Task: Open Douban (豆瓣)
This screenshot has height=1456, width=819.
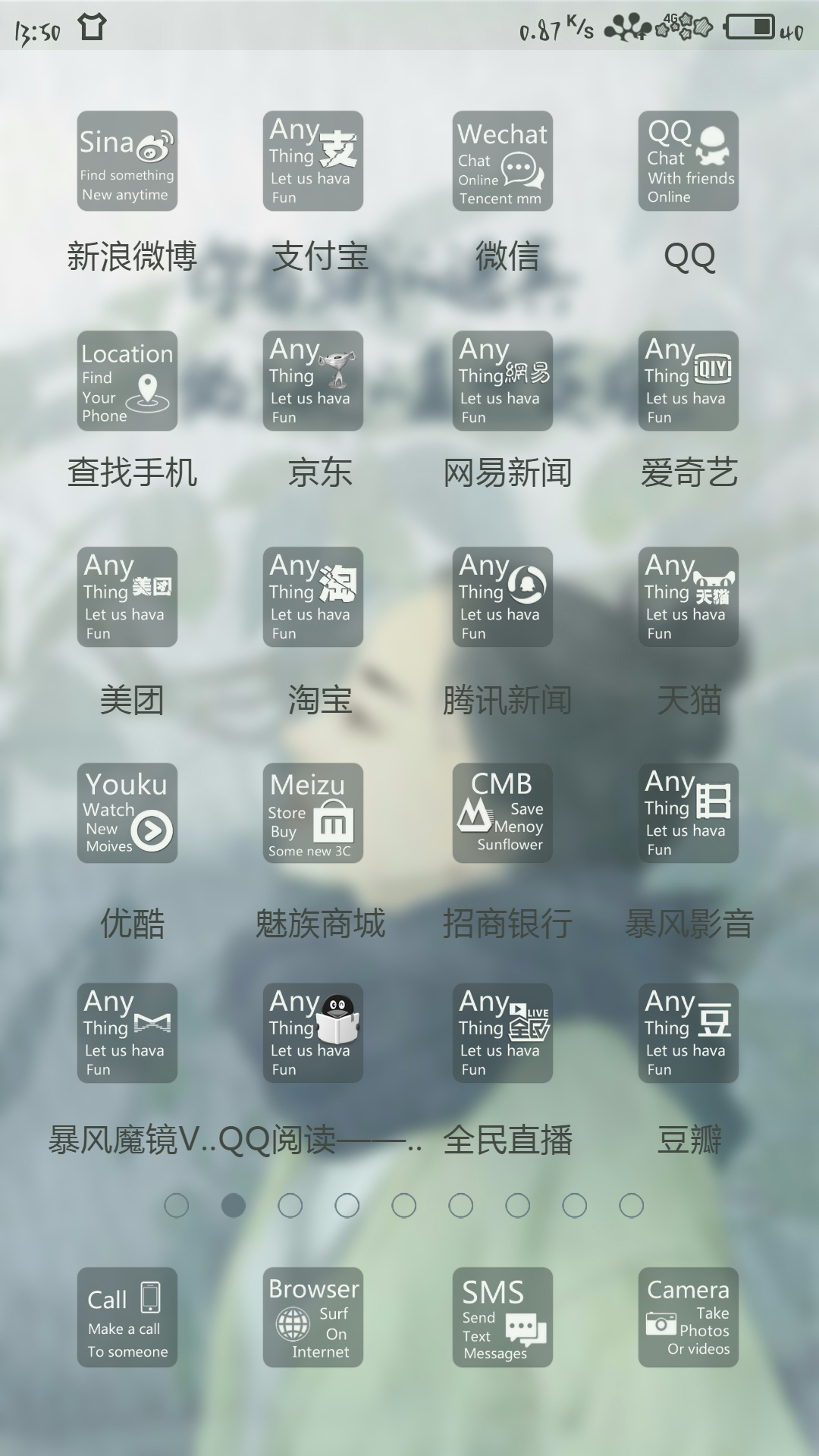Action: (689, 1033)
